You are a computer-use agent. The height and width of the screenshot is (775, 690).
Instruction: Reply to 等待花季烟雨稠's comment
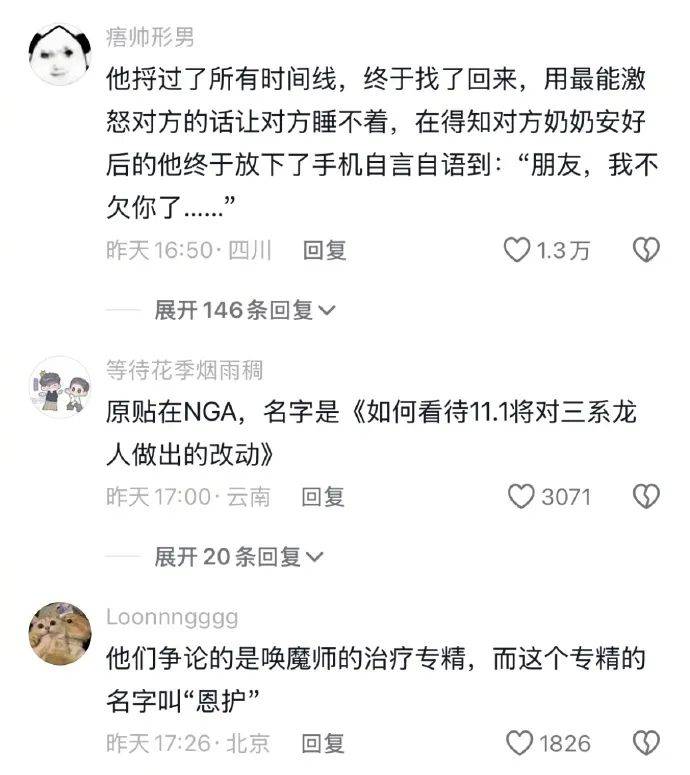tap(325, 496)
